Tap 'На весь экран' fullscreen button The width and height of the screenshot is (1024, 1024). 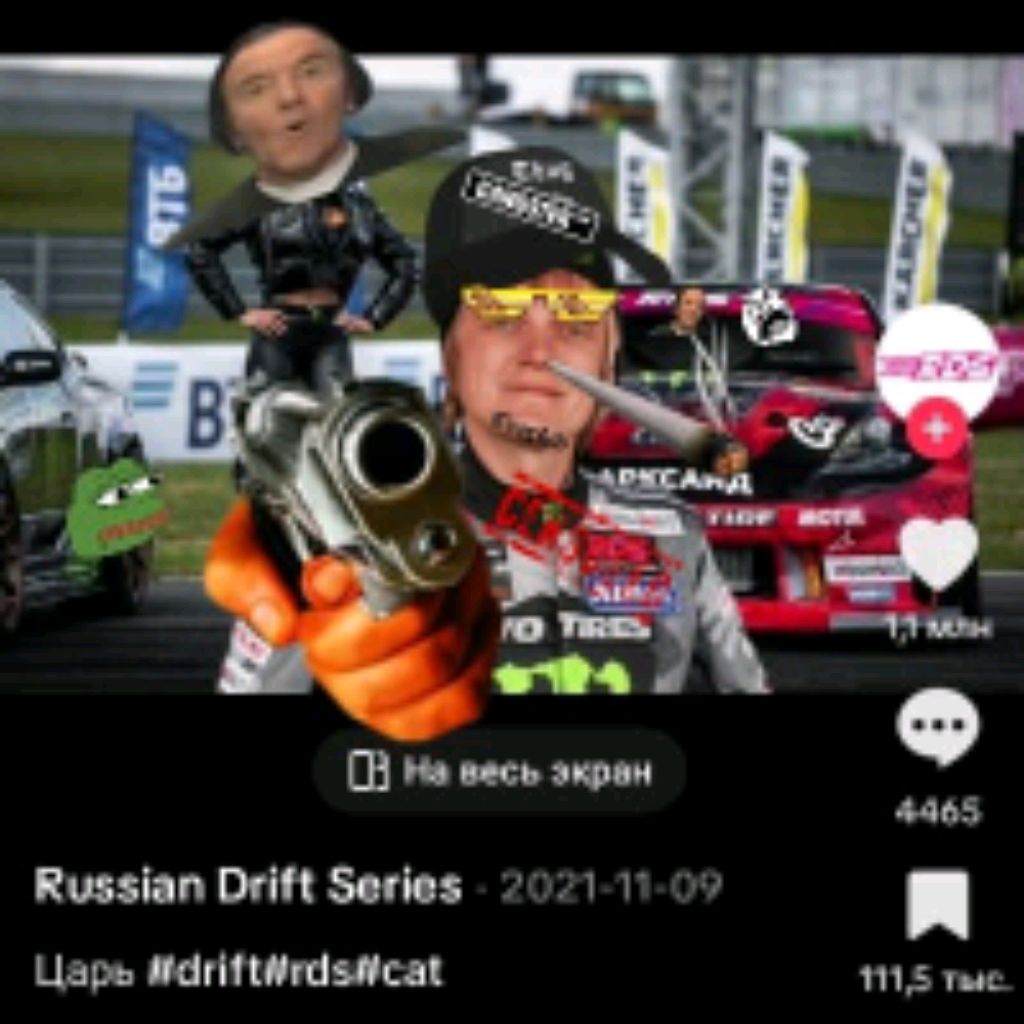(500, 771)
